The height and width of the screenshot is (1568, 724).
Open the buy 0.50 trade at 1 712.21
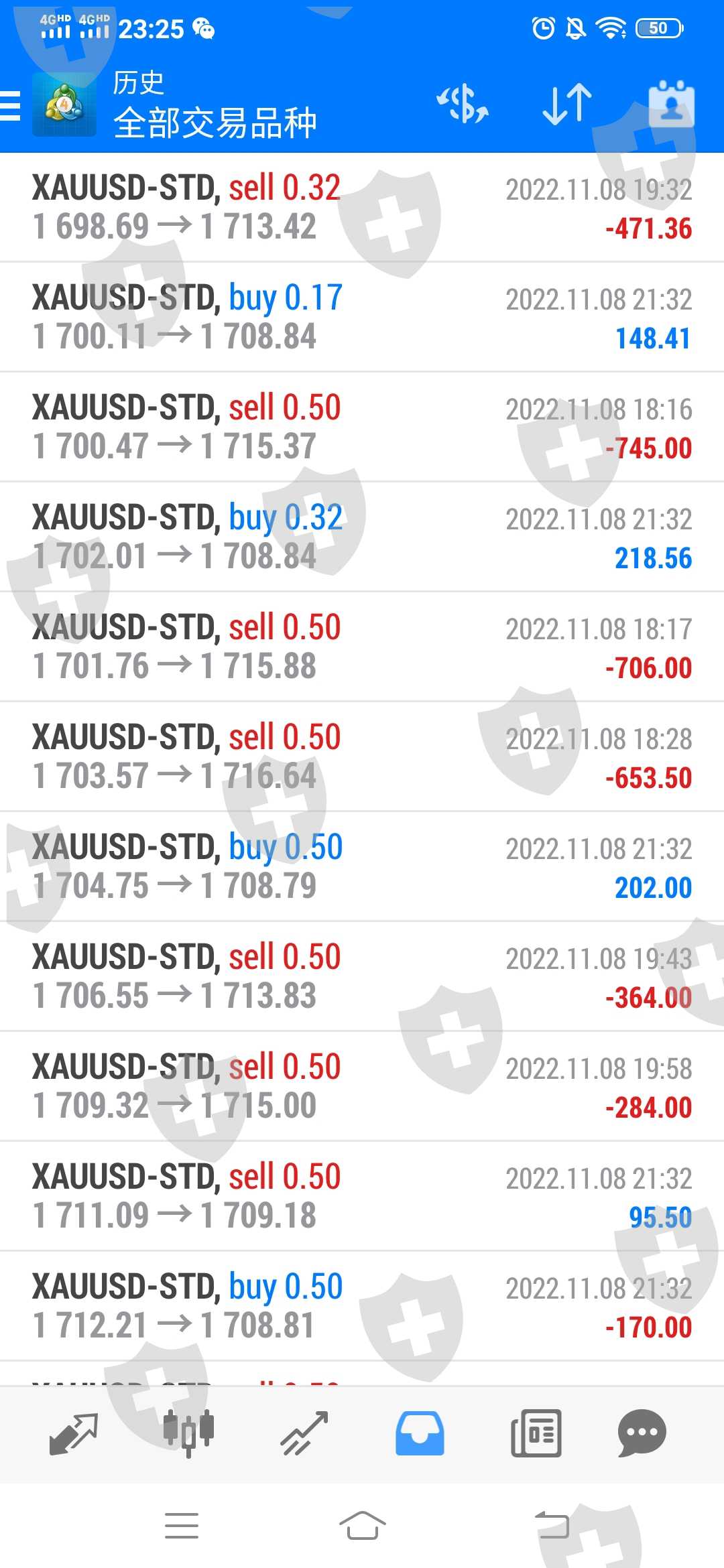(362, 1306)
